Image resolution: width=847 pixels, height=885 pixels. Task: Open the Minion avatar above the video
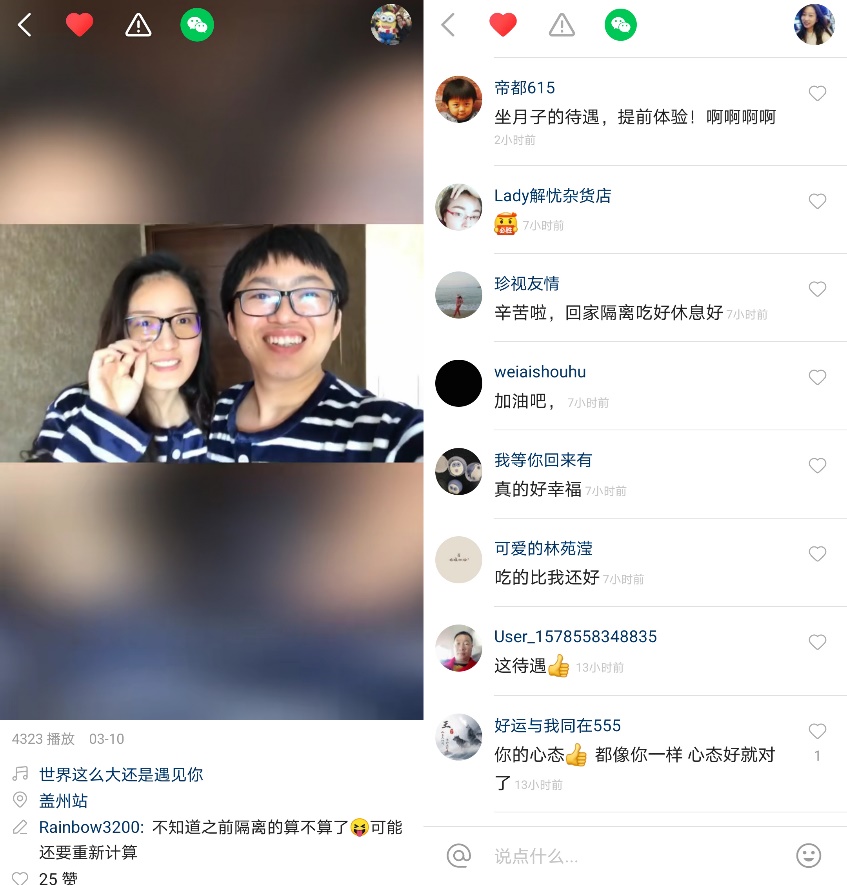(390, 25)
